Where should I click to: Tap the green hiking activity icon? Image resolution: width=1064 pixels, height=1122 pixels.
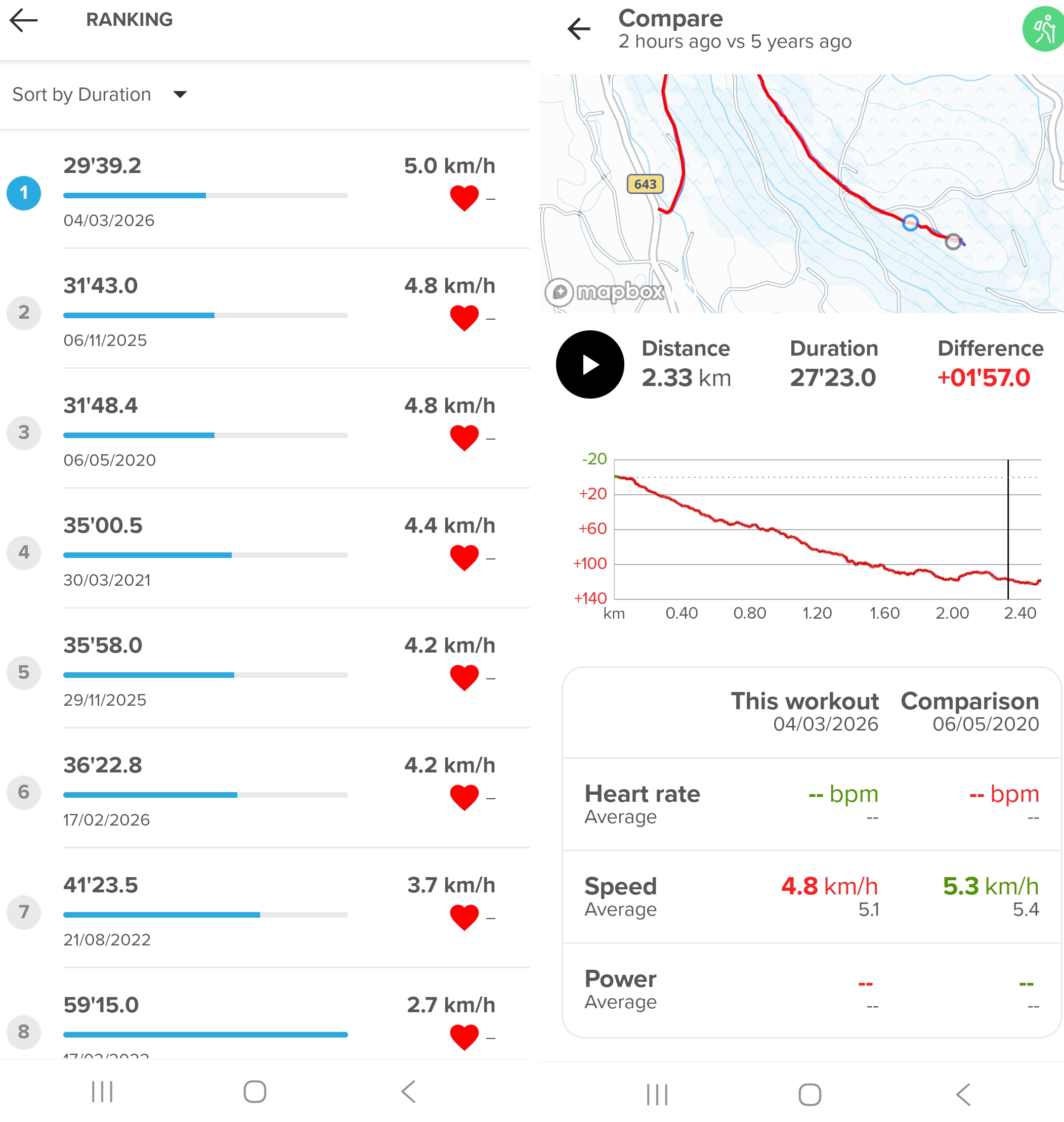coord(1044,28)
